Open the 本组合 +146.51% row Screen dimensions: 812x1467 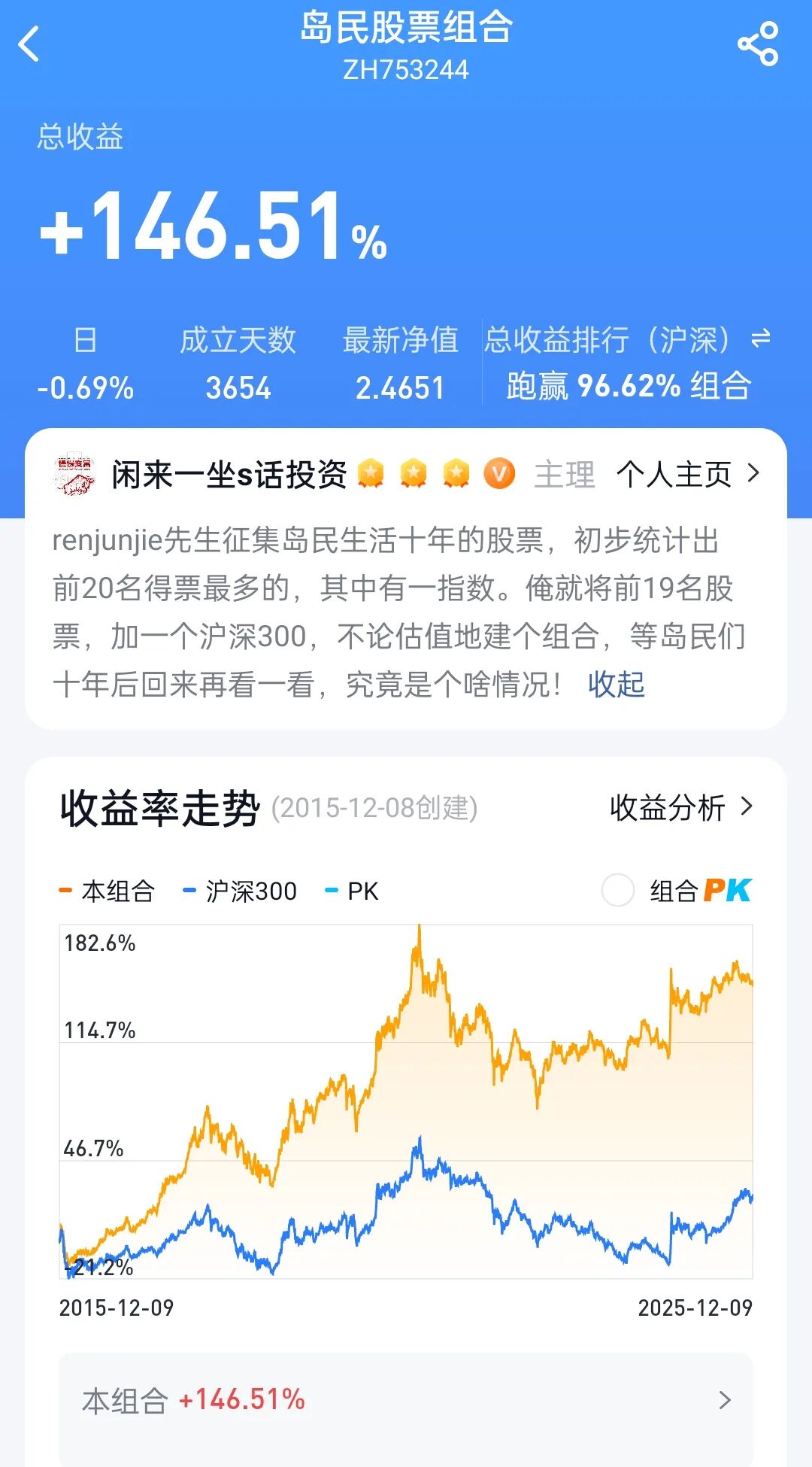(x=406, y=1400)
